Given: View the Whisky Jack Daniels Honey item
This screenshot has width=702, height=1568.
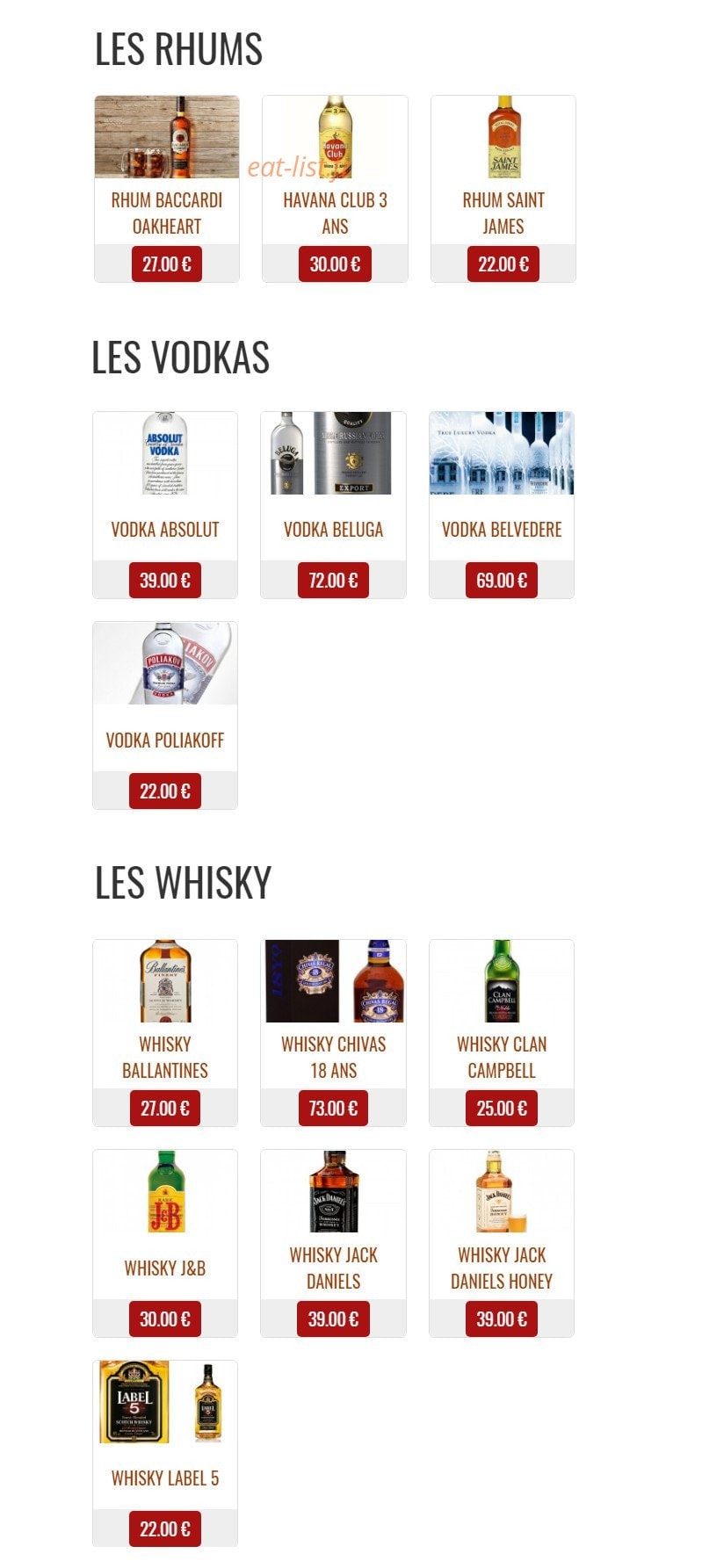Looking at the screenshot, I should tap(502, 1244).
